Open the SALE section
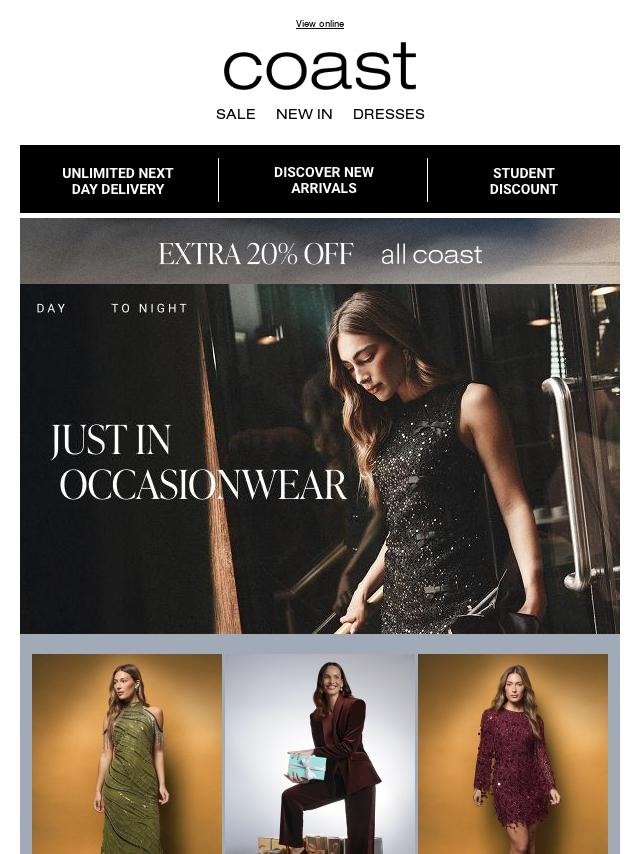This screenshot has height=854, width=640. click(235, 114)
